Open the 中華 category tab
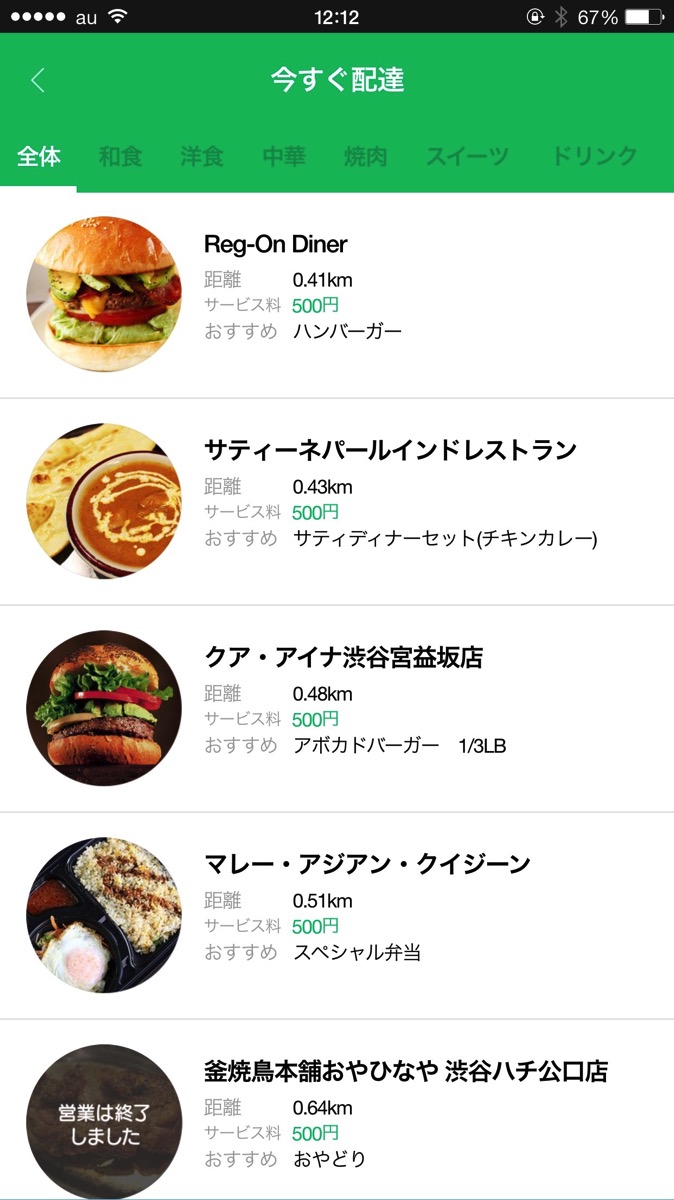The image size is (674, 1200). (x=284, y=157)
